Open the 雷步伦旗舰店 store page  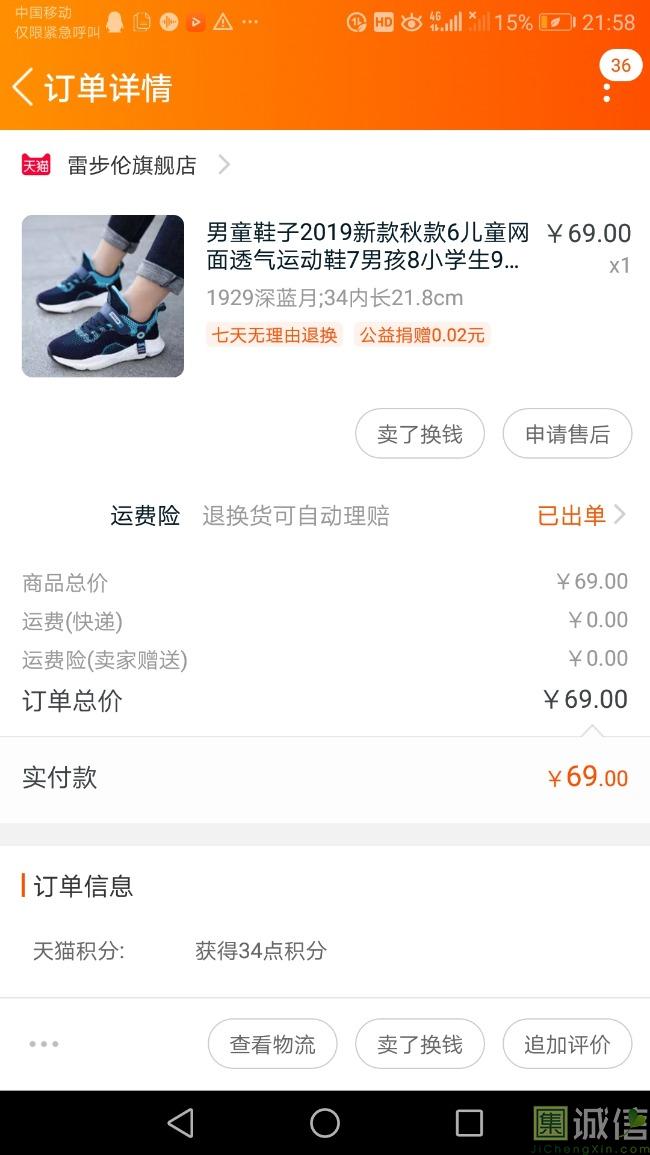click(x=127, y=165)
